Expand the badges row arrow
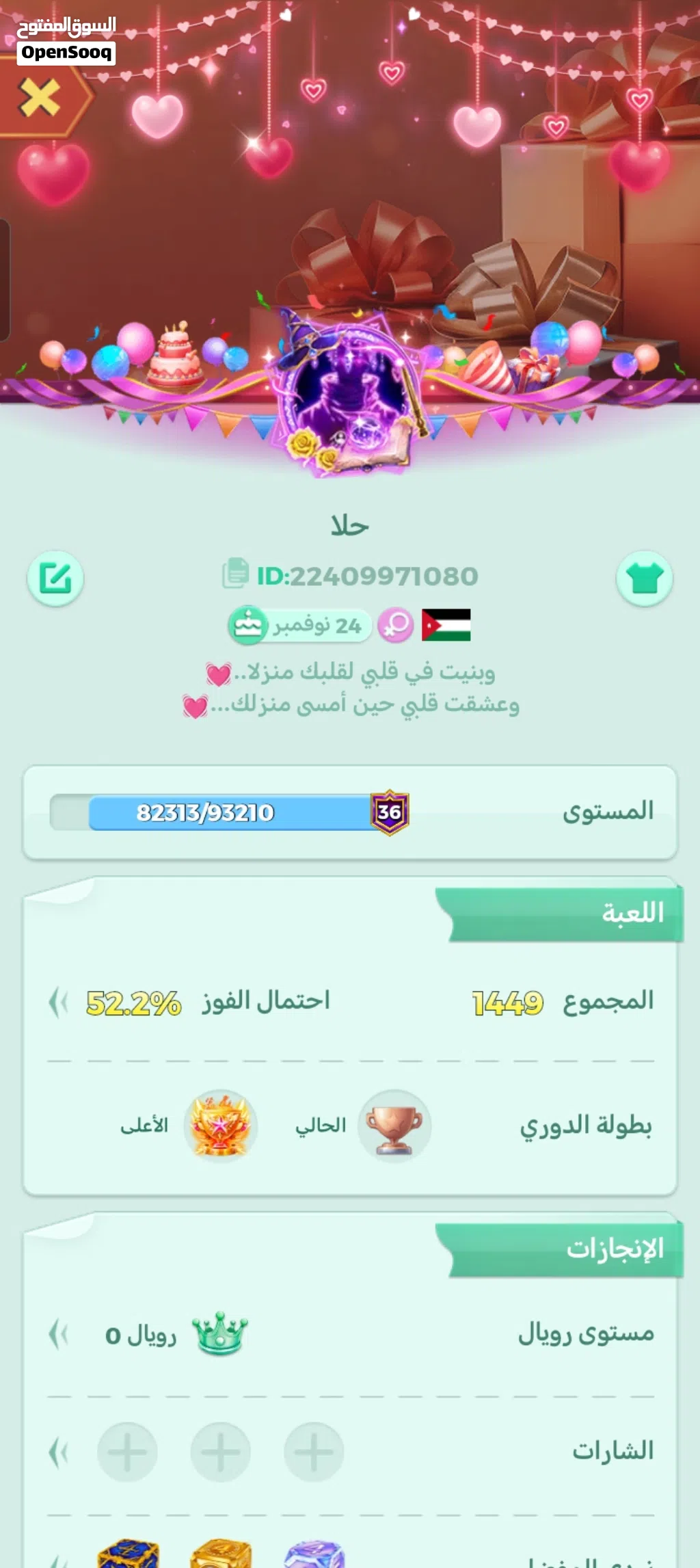The image size is (700, 1568). (x=59, y=1452)
